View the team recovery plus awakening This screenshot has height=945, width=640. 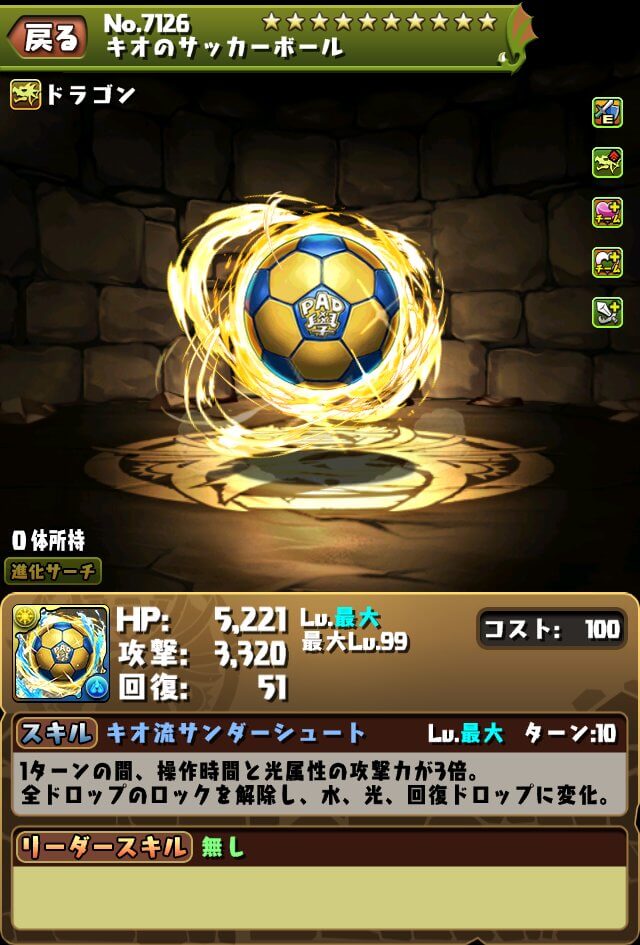pyautogui.click(x=607, y=262)
